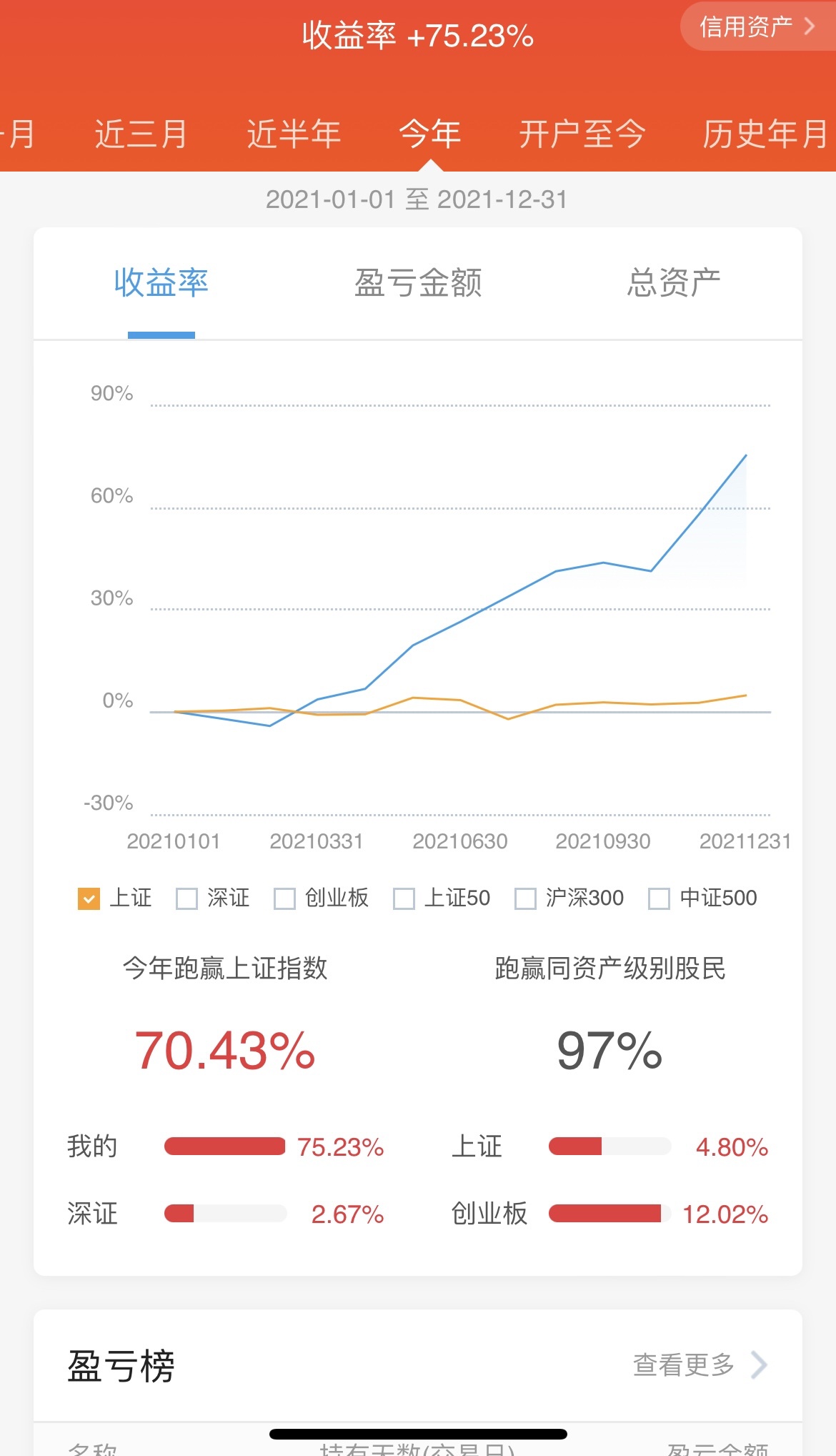
Task: Switch to the 近三月 period tab
Action: coord(141,134)
